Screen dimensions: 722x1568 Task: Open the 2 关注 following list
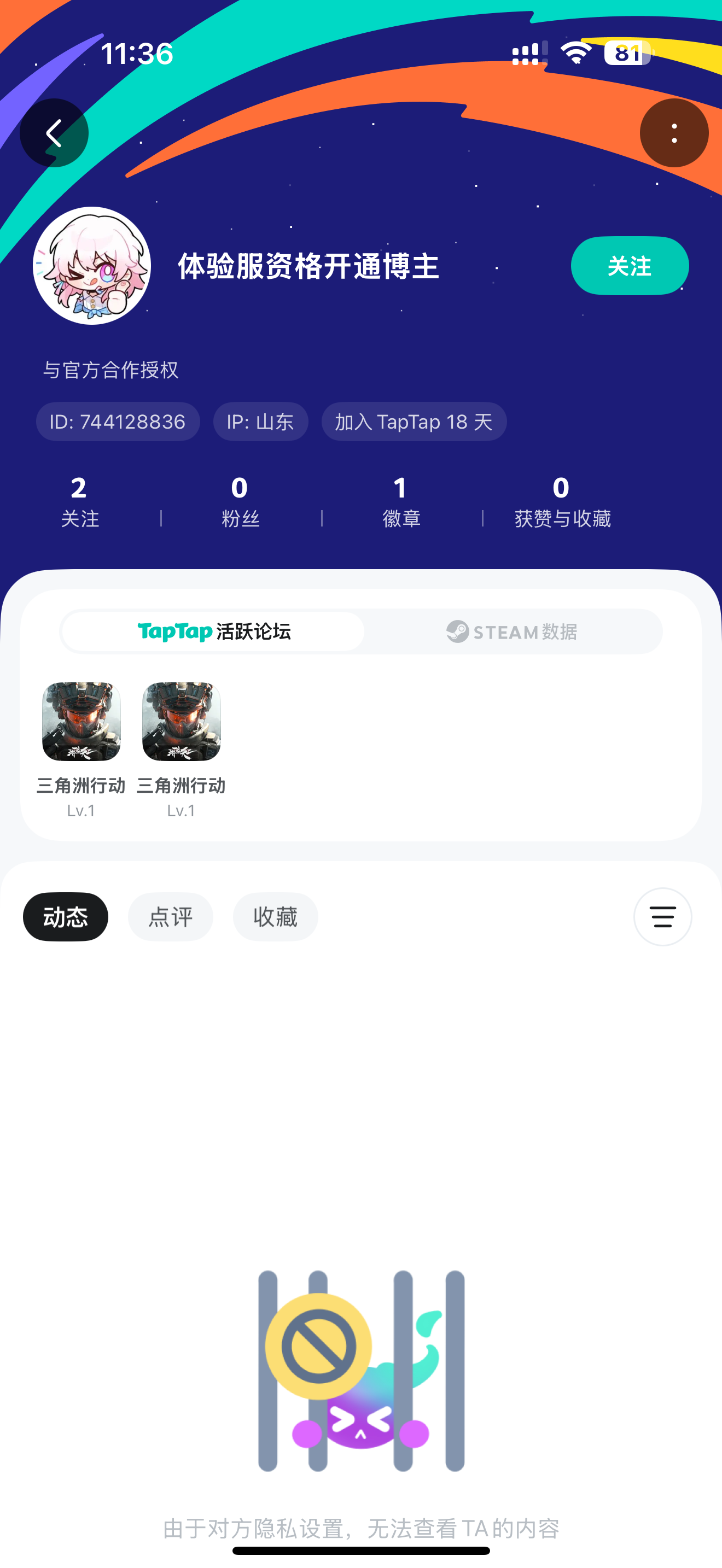click(x=80, y=501)
